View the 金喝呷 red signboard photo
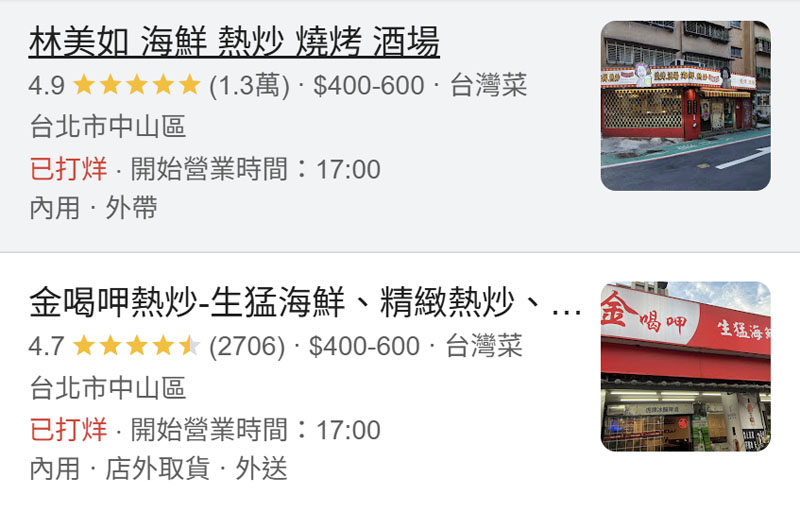This screenshot has width=800, height=512. 685,366
